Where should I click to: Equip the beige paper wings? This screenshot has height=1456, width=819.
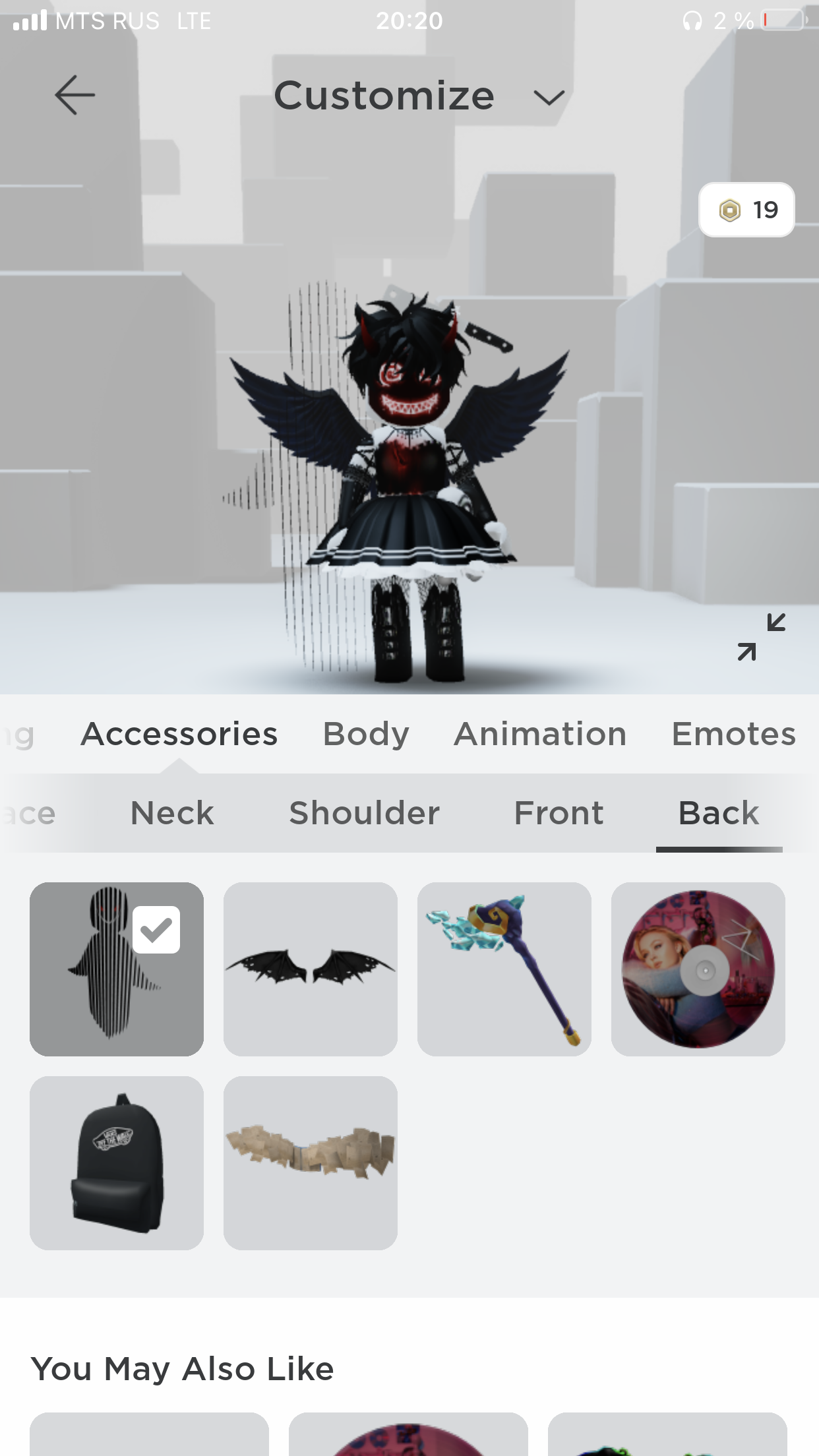311,1163
